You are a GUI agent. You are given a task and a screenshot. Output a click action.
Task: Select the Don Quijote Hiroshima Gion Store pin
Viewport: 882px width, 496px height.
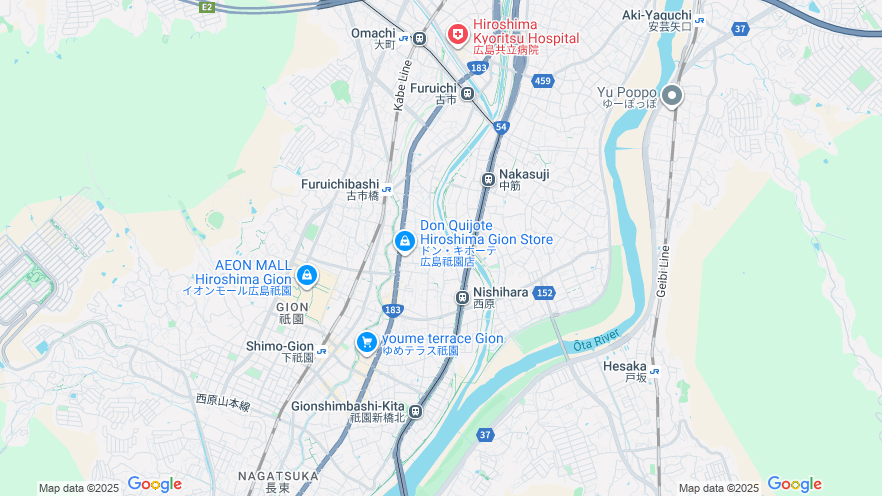click(x=404, y=241)
